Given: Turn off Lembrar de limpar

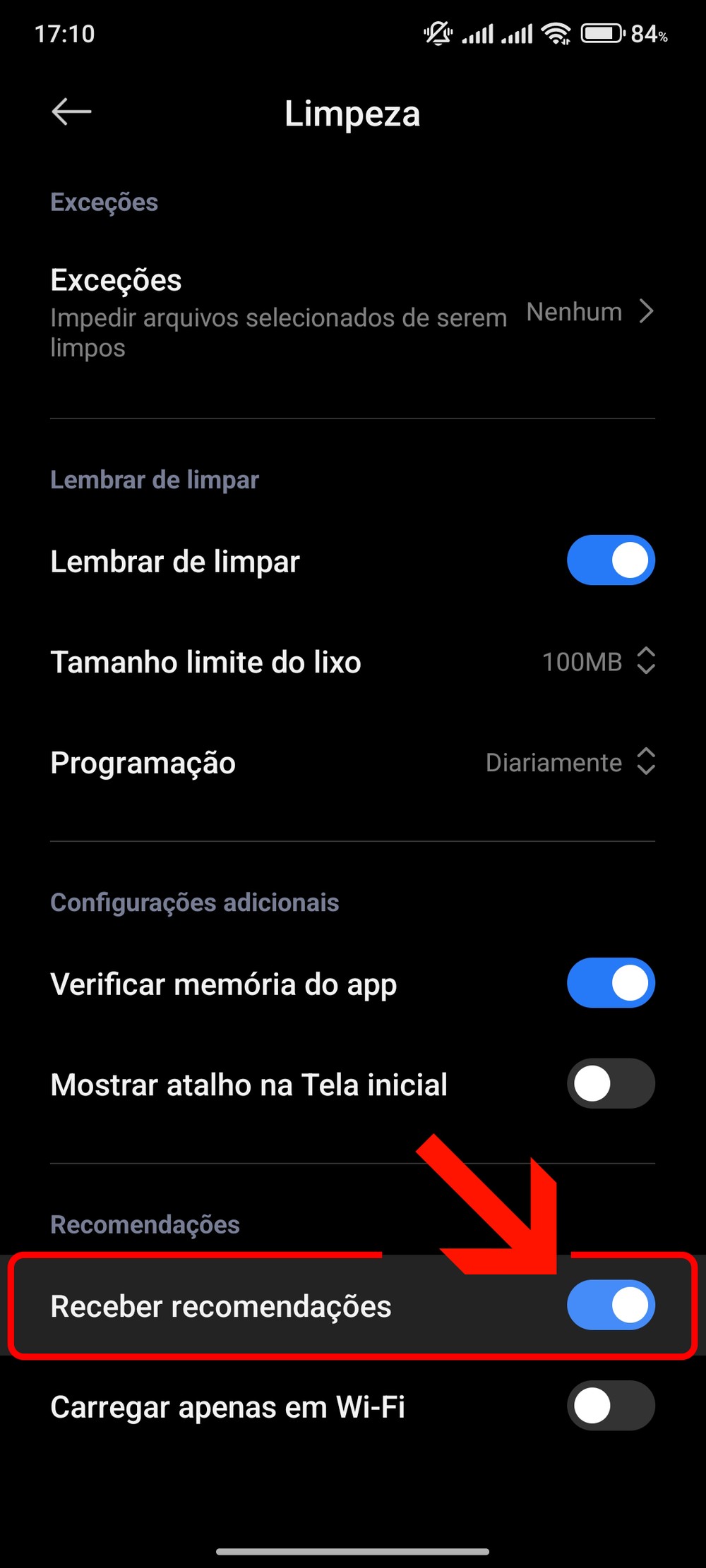Looking at the screenshot, I should pyautogui.click(x=611, y=561).
